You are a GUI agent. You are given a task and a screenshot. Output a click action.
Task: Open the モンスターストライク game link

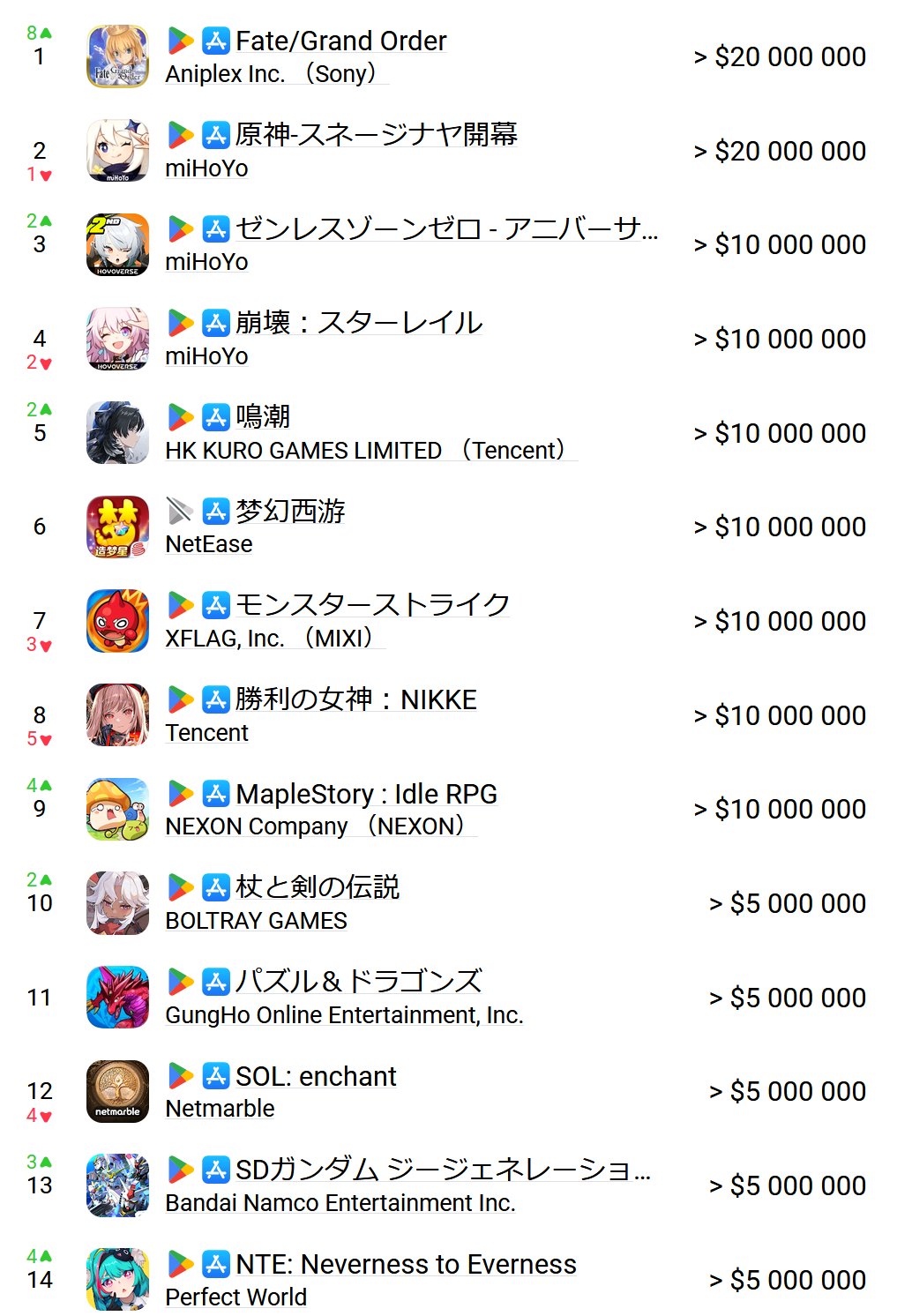pos(372,605)
